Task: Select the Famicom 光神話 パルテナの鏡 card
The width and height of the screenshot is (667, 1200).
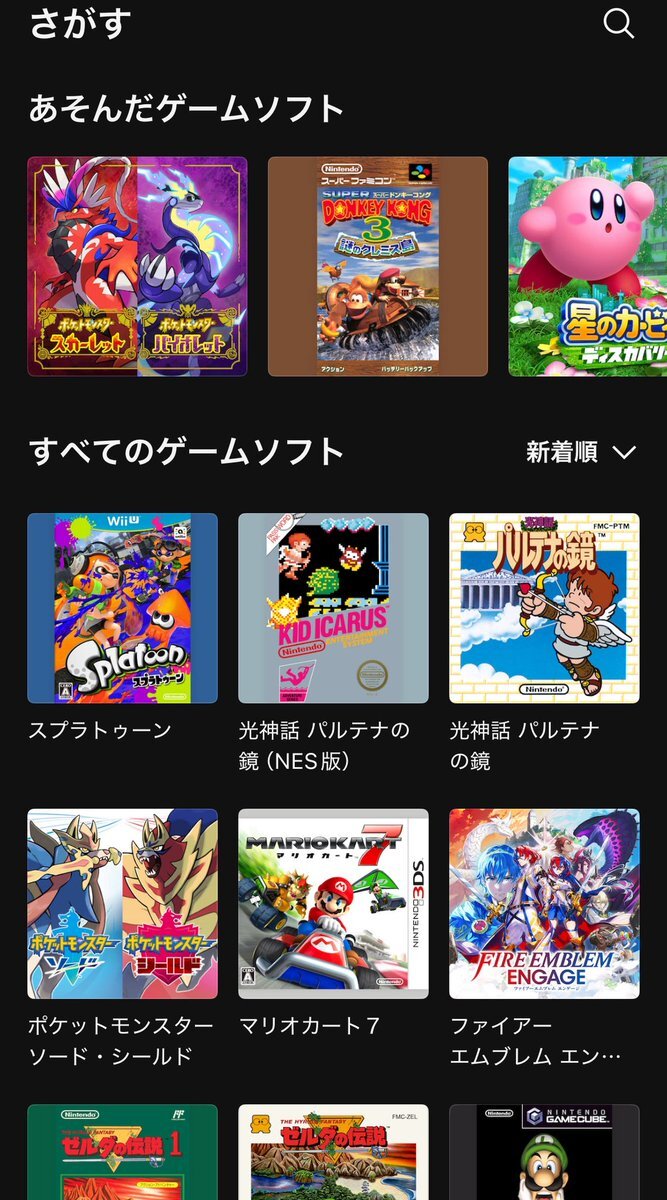Action: tap(544, 608)
